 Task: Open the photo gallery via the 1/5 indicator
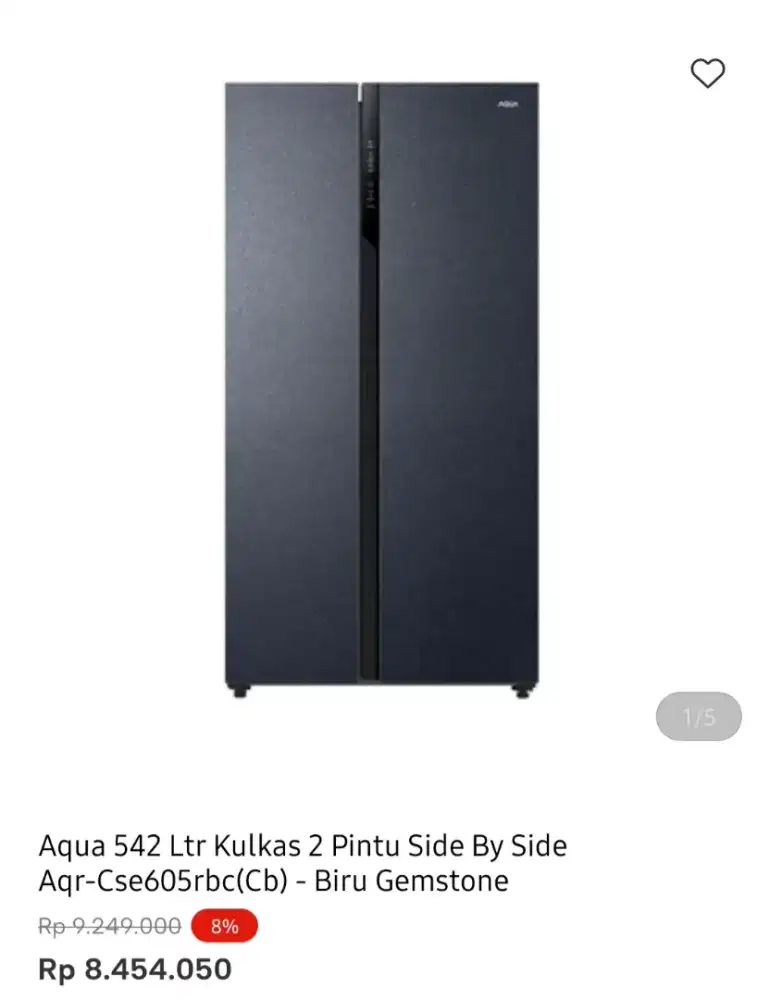699,717
